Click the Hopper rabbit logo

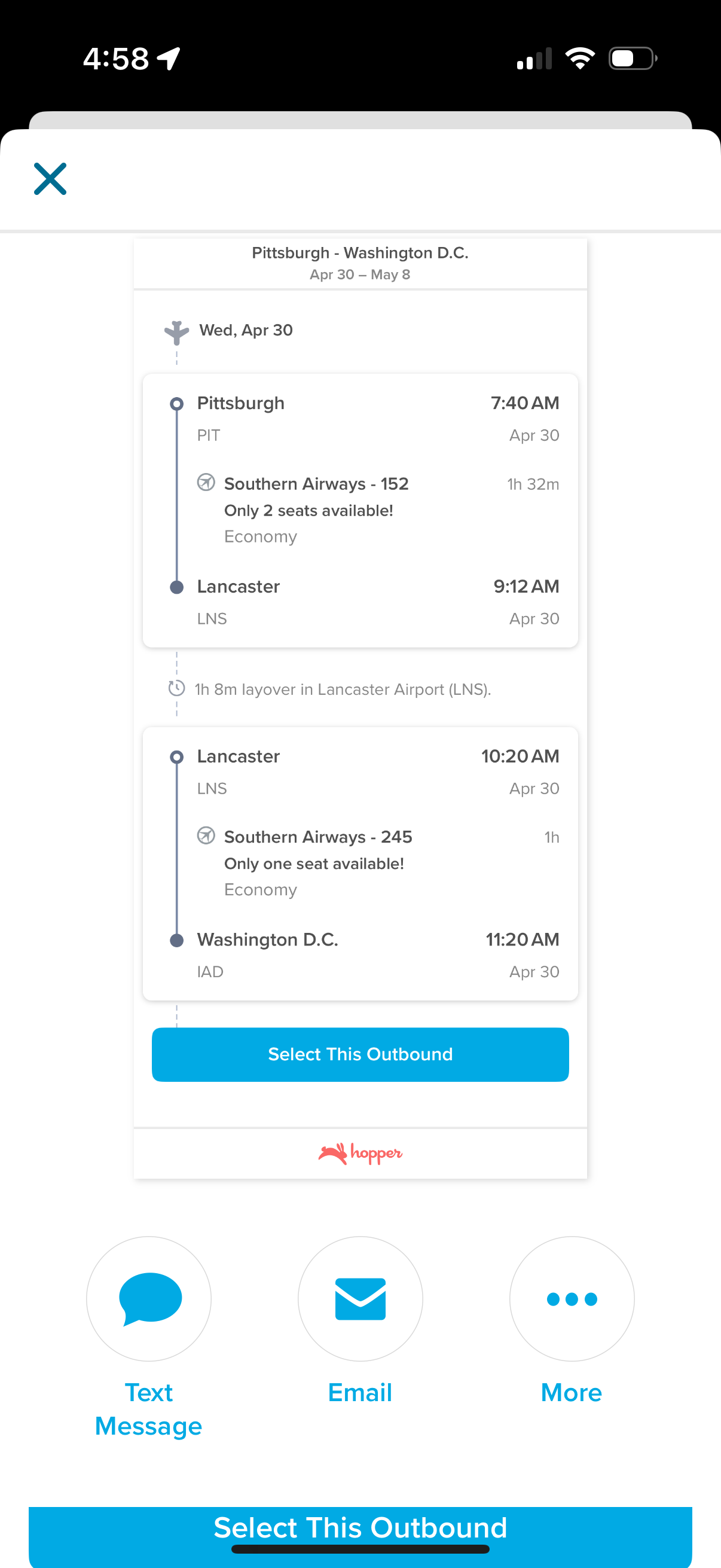point(359,1152)
